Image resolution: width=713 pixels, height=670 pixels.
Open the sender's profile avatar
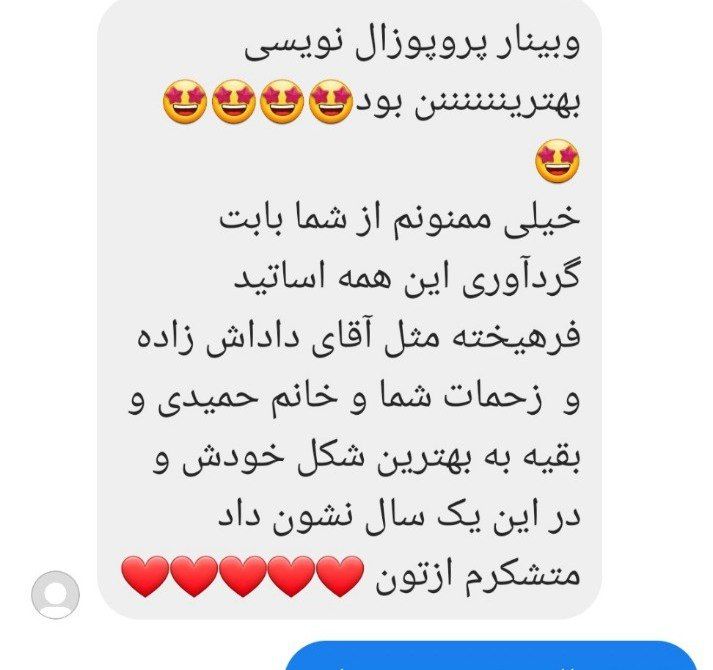55,594
